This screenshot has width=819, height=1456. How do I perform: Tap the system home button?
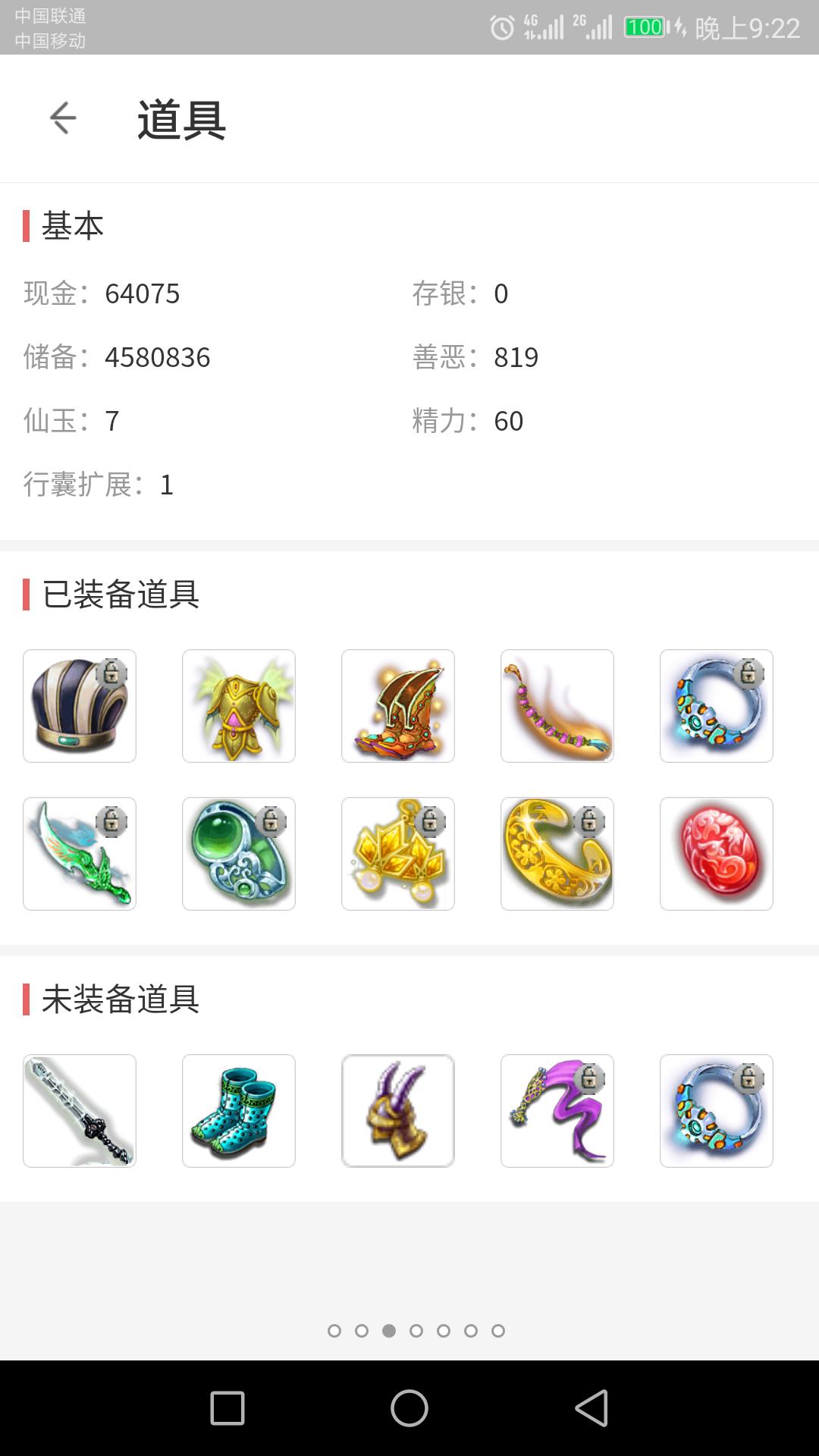click(409, 1408)
